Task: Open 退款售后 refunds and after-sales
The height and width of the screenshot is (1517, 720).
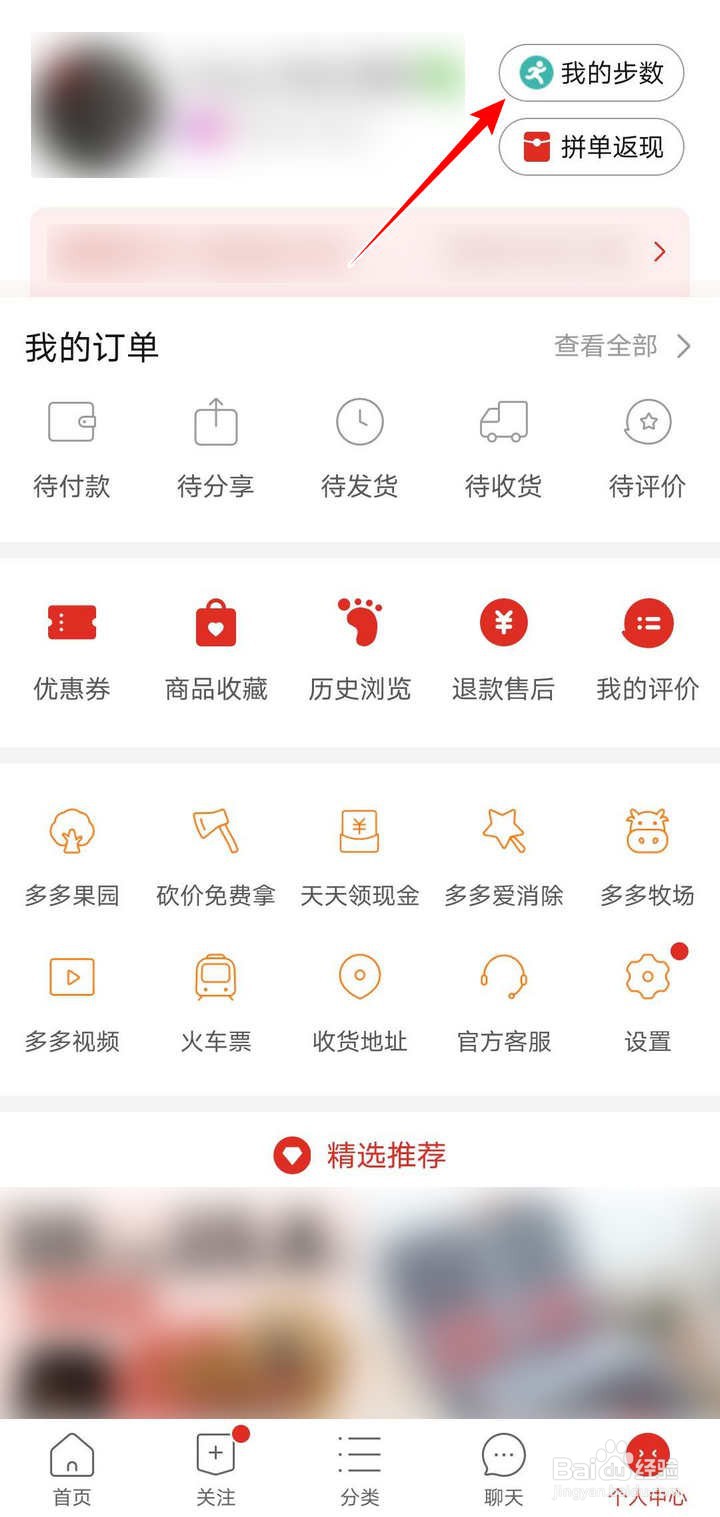Action: pyautogui.click(x=503, y=645)
